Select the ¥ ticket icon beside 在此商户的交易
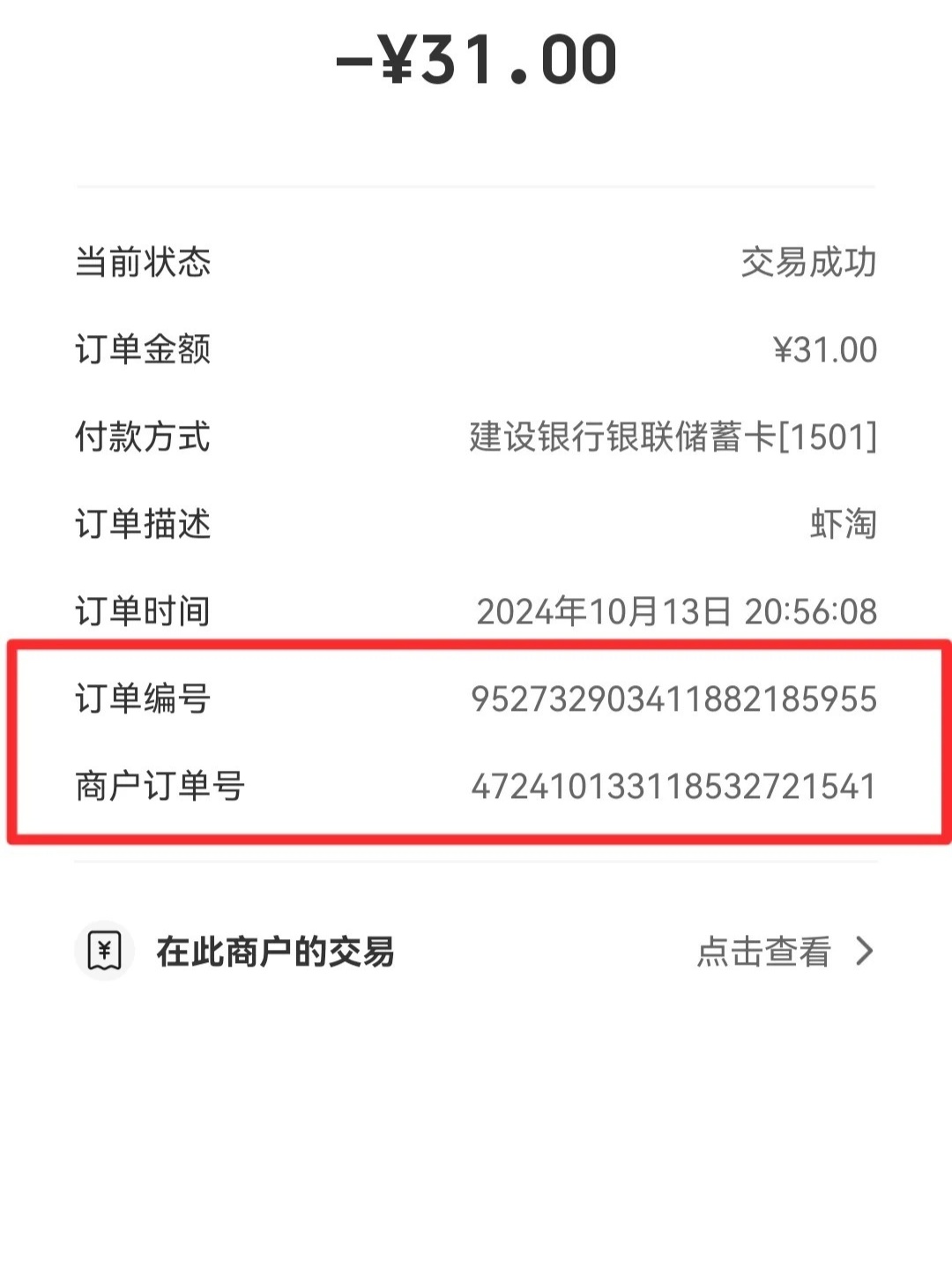 coord(104,952)
